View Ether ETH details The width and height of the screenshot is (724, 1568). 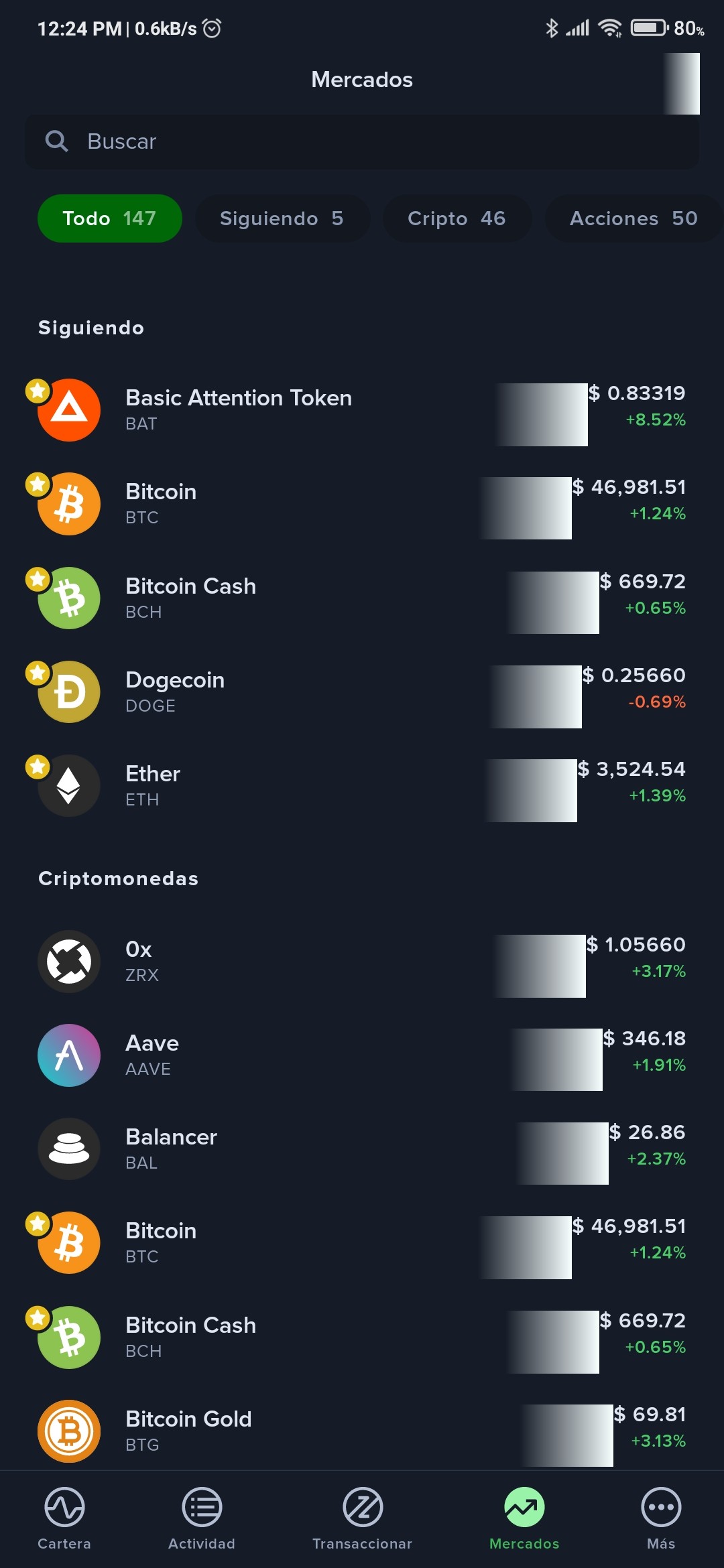click(362, 786)
